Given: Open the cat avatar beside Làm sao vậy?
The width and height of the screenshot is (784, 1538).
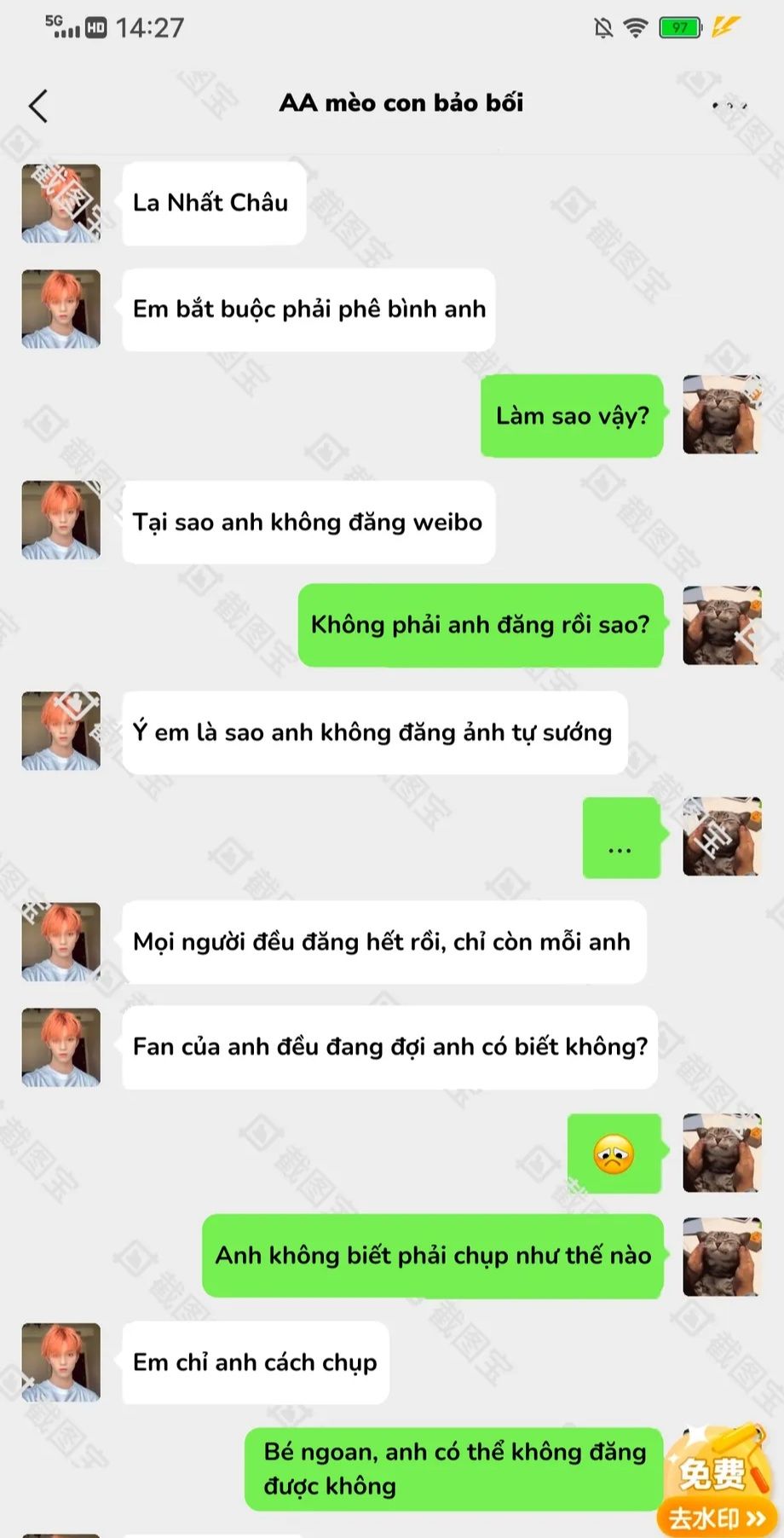Looking at the screenshot, I should 722,415.
